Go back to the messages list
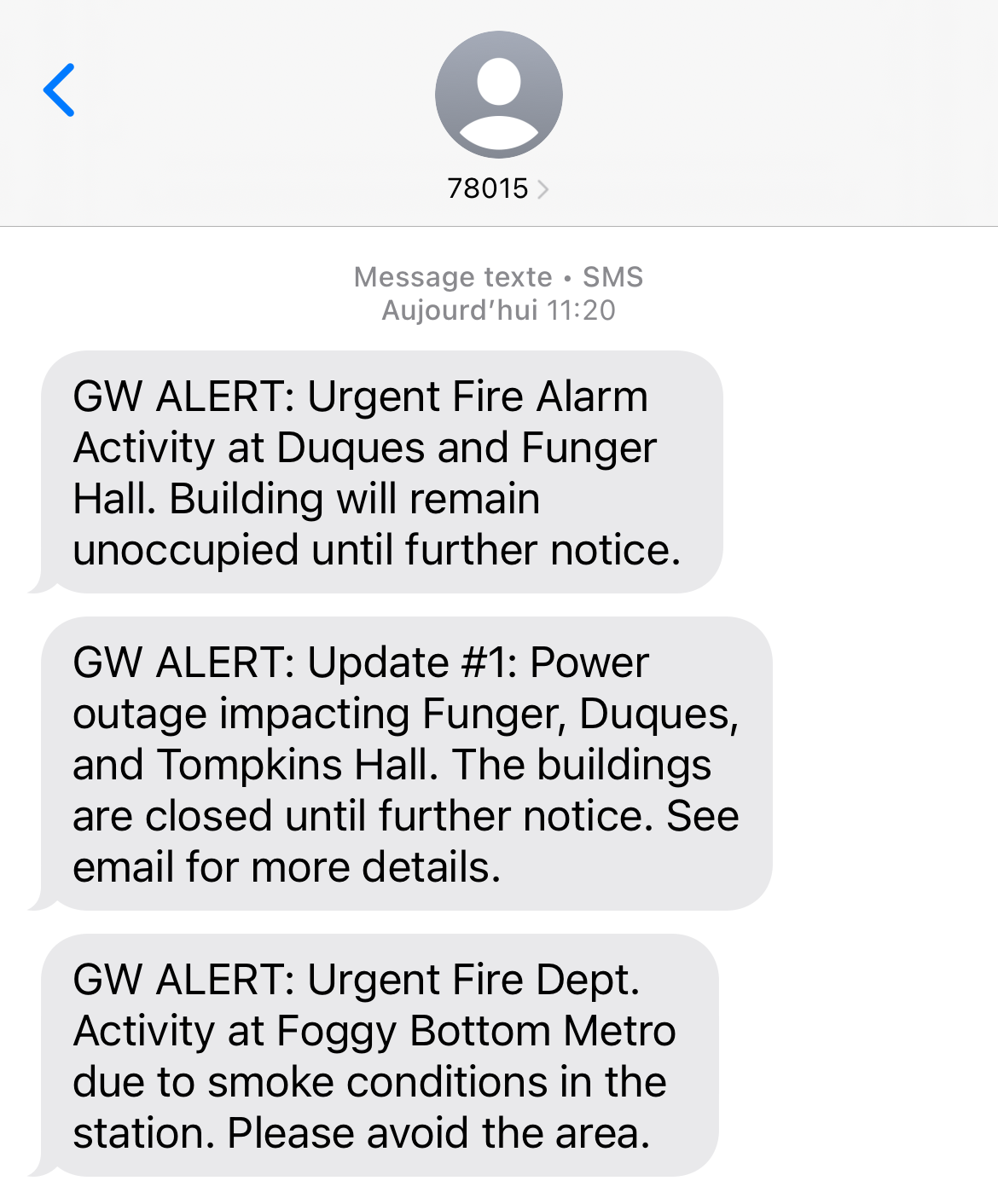This screenshot has width=998, height=1204. (60, 90)
